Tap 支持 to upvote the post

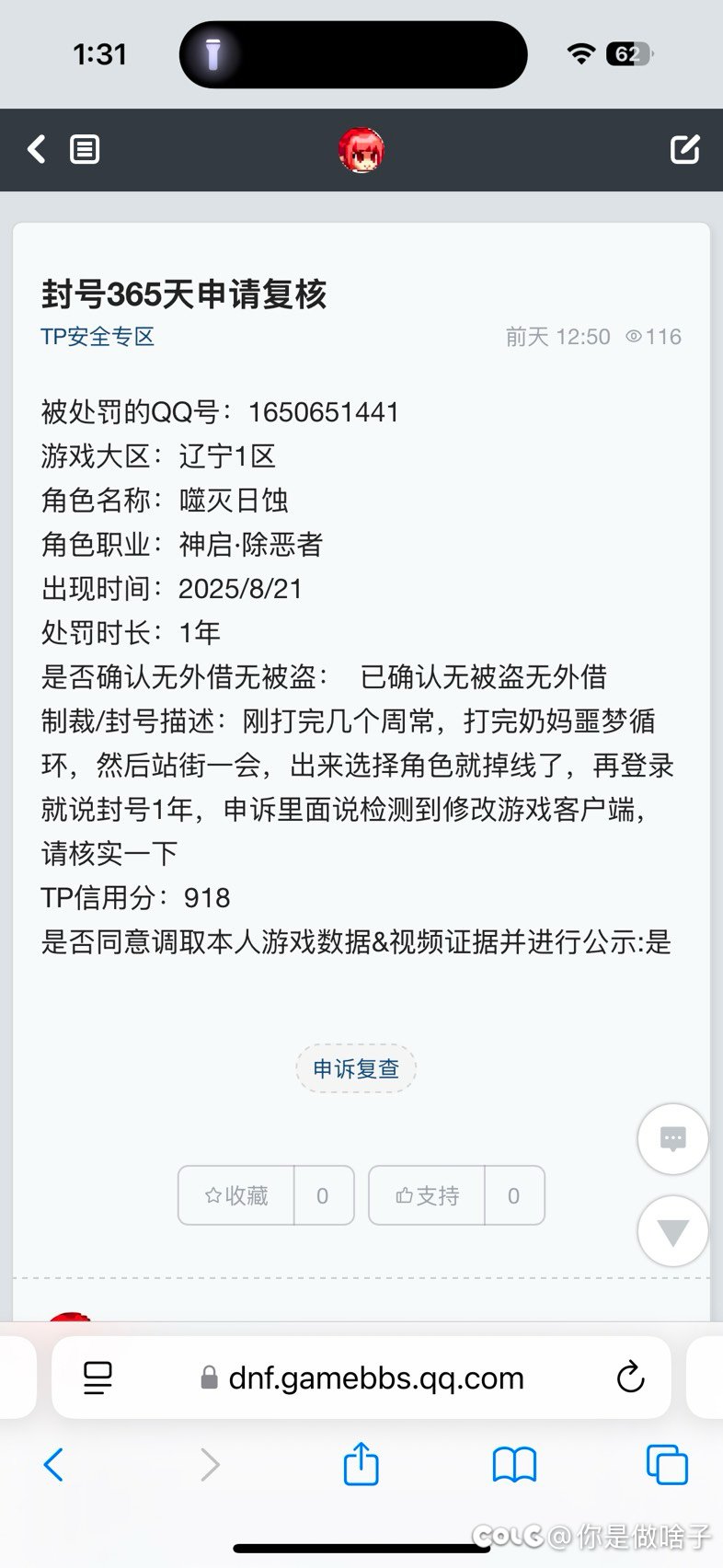click(427, 1195)
